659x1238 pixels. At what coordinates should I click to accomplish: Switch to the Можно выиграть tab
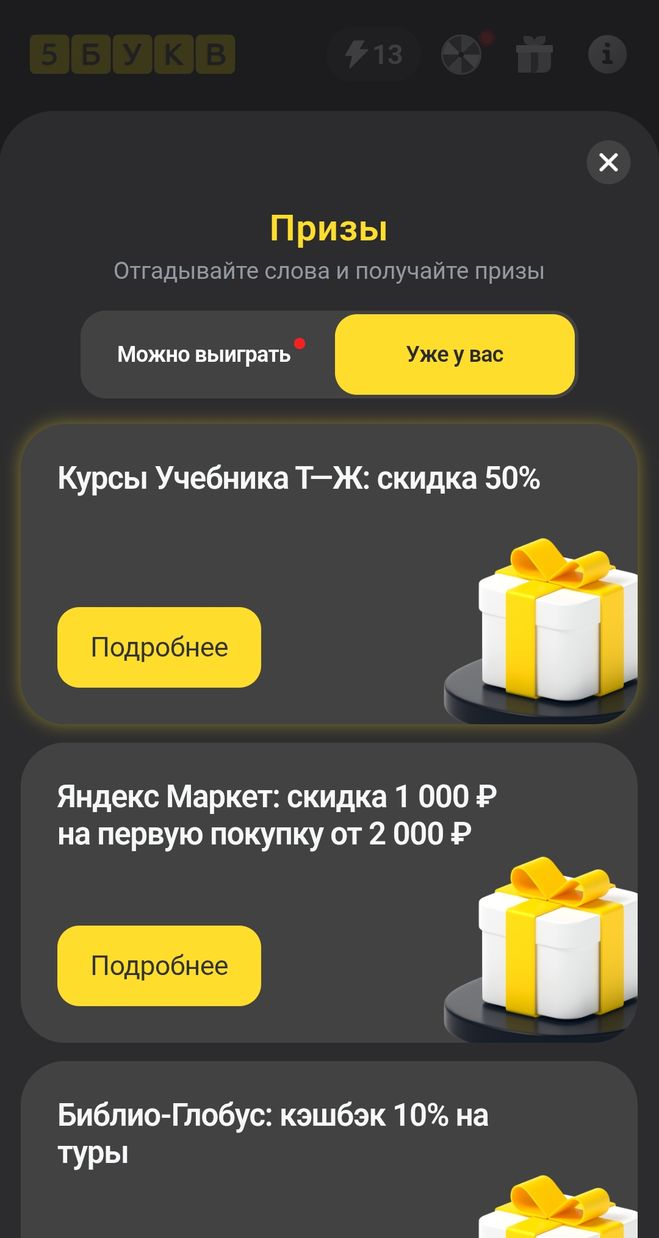(205, 354)
